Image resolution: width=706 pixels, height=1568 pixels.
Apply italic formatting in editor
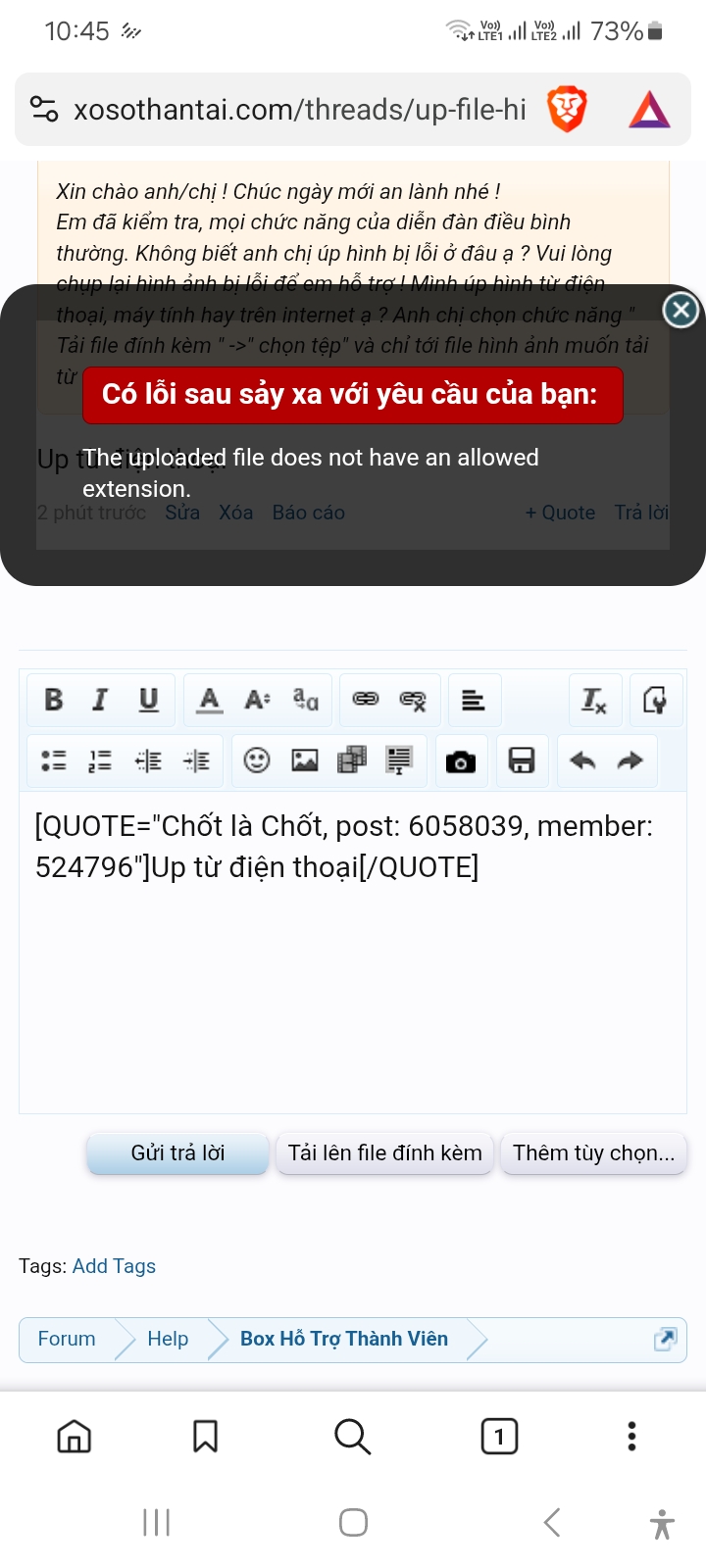(x=100, y=700)
